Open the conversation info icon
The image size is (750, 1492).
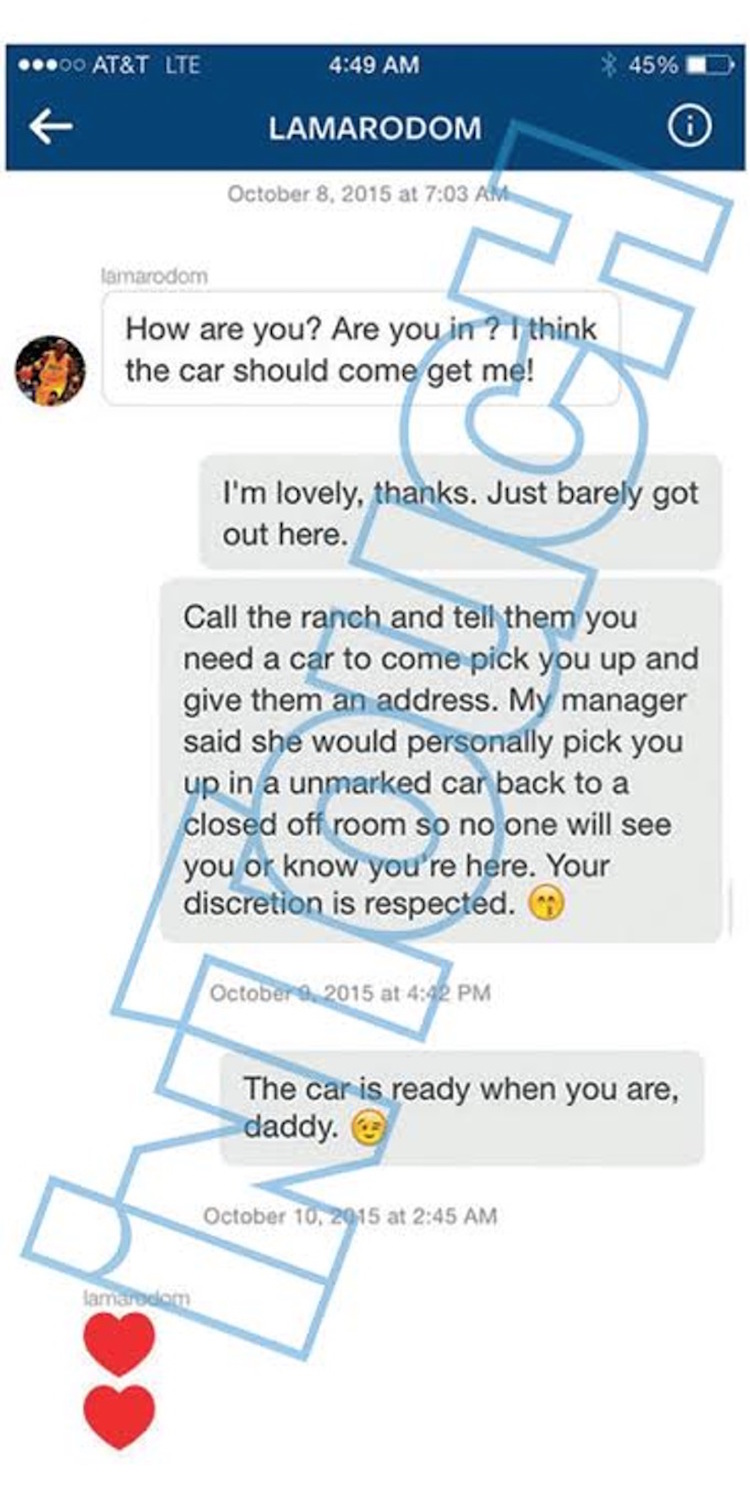coord(689,128)
